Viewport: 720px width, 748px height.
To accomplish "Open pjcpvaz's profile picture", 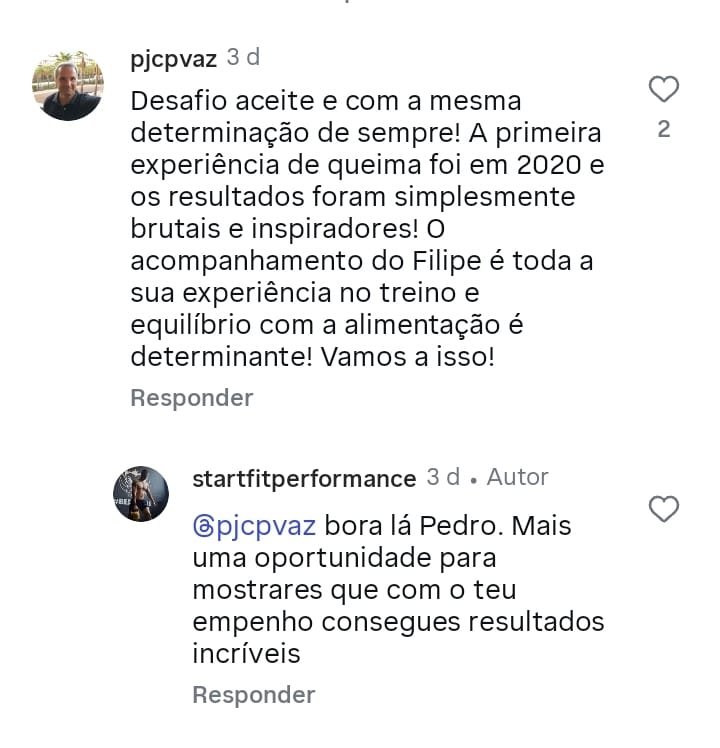I will [68, 86].
